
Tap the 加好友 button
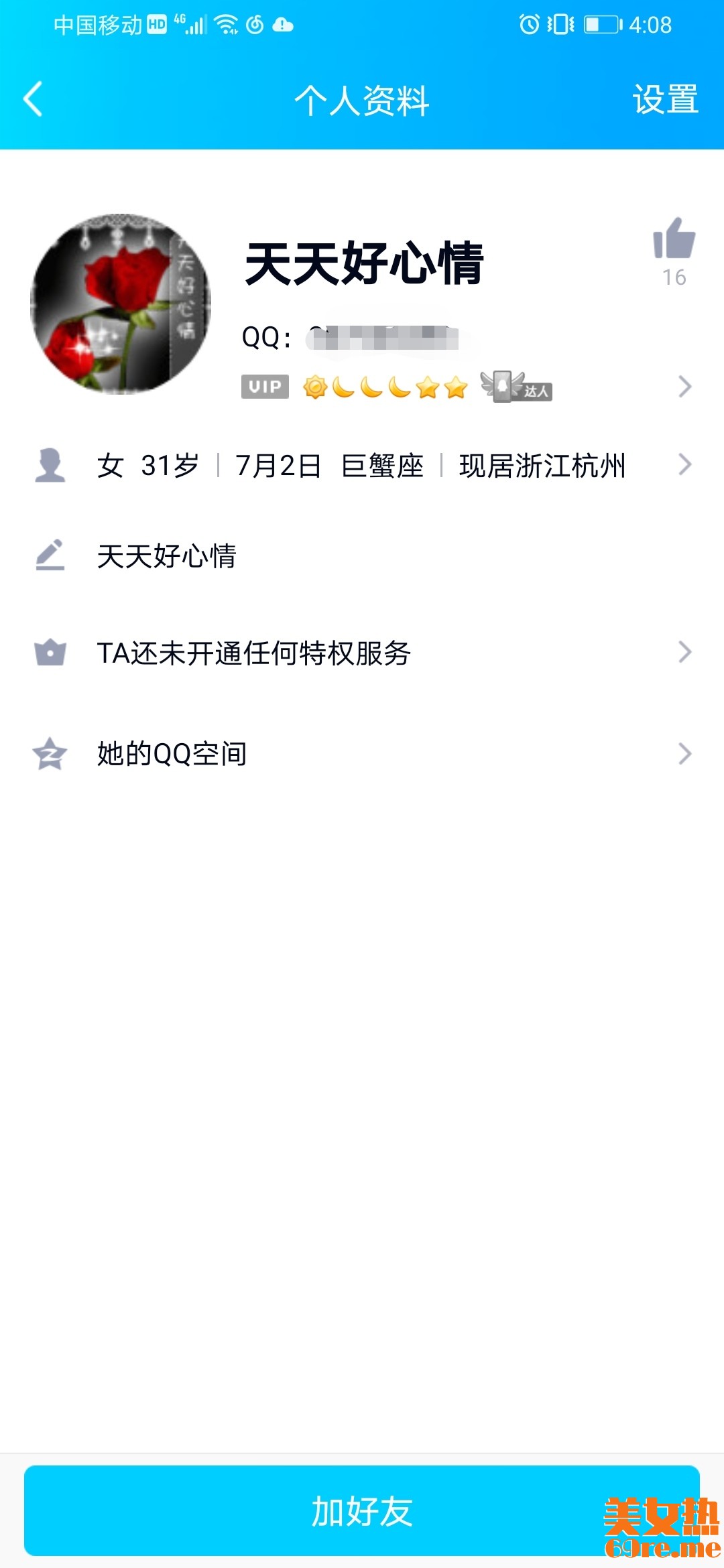coord(362,1510)
